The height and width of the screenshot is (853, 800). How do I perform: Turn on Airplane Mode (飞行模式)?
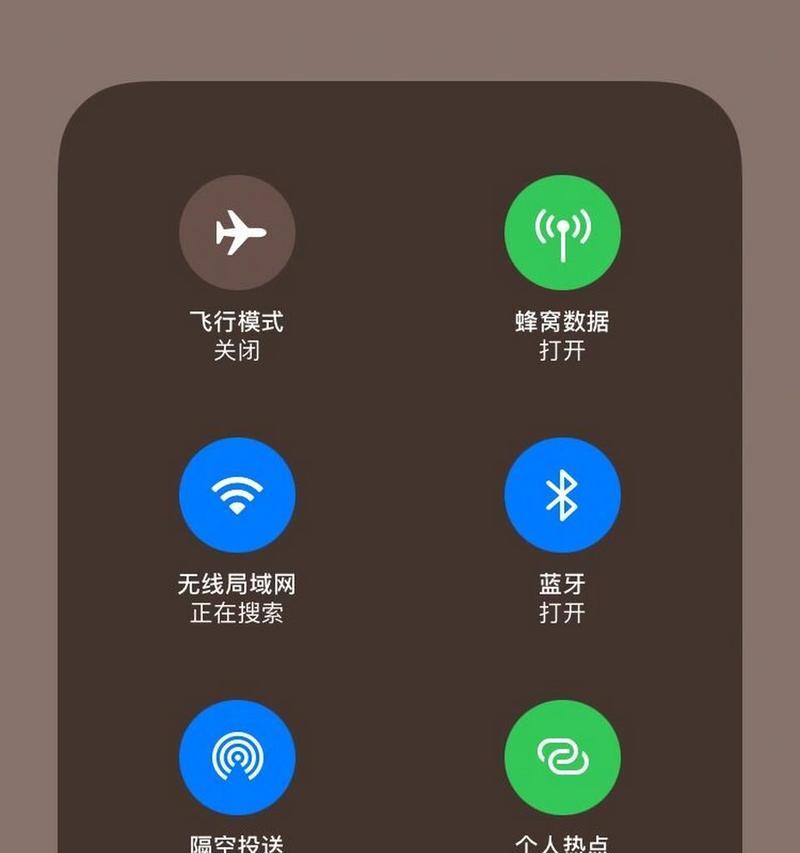[237, 233]
